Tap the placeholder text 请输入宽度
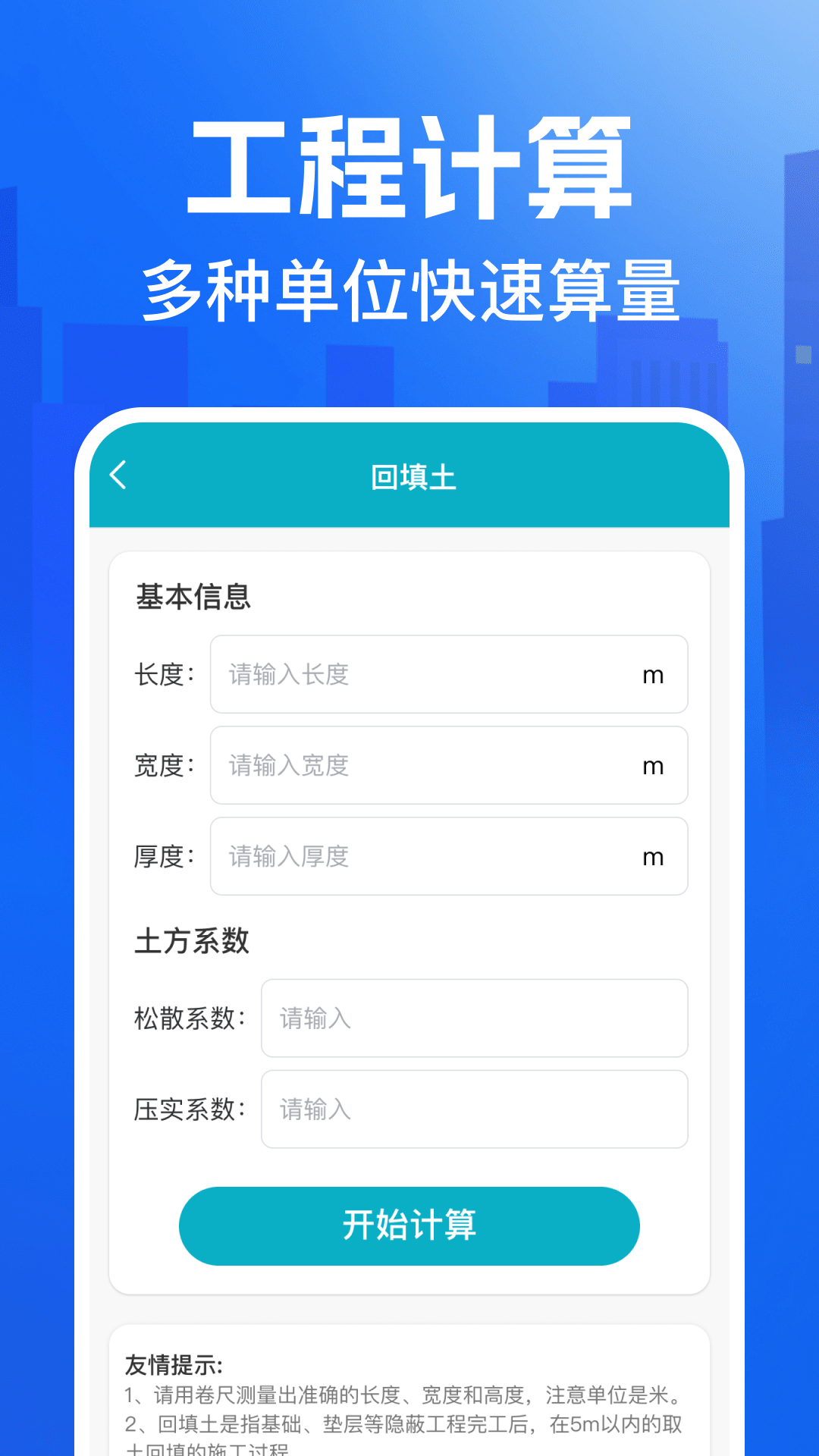 pyautogui.click(x=287, y=767)
